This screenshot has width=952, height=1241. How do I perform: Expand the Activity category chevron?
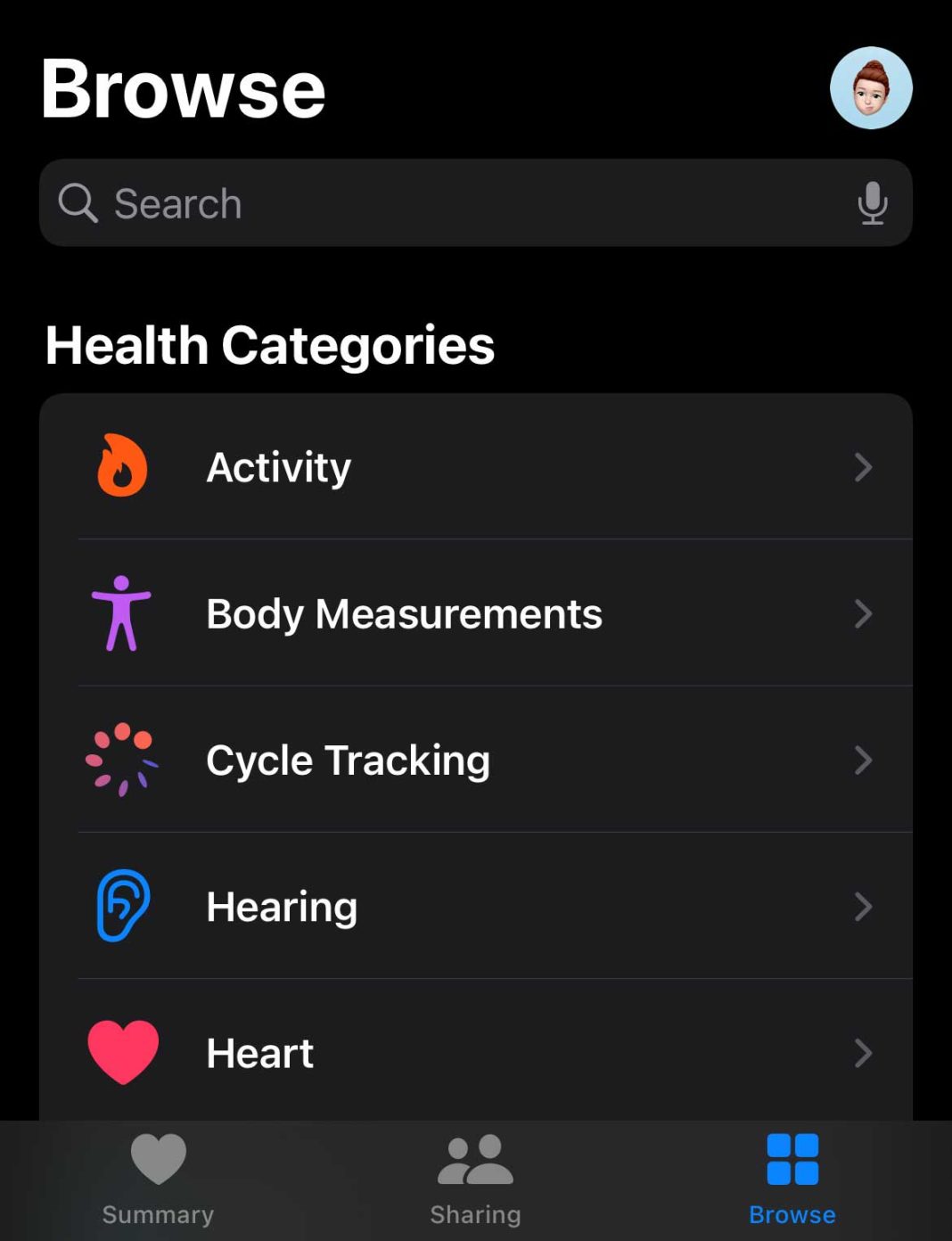[863, 467]
